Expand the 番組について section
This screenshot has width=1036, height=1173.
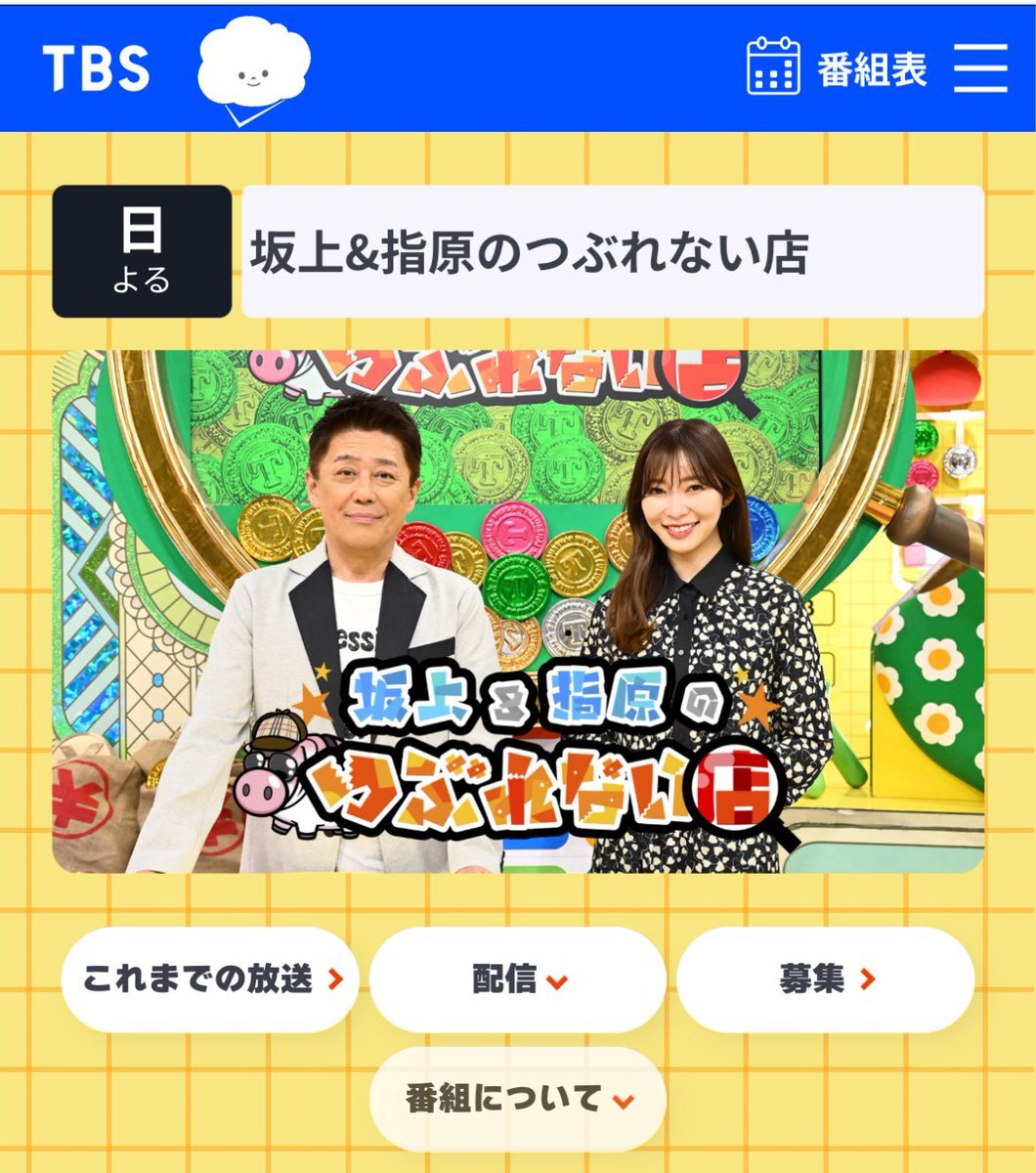click(x=518, y=1099)
